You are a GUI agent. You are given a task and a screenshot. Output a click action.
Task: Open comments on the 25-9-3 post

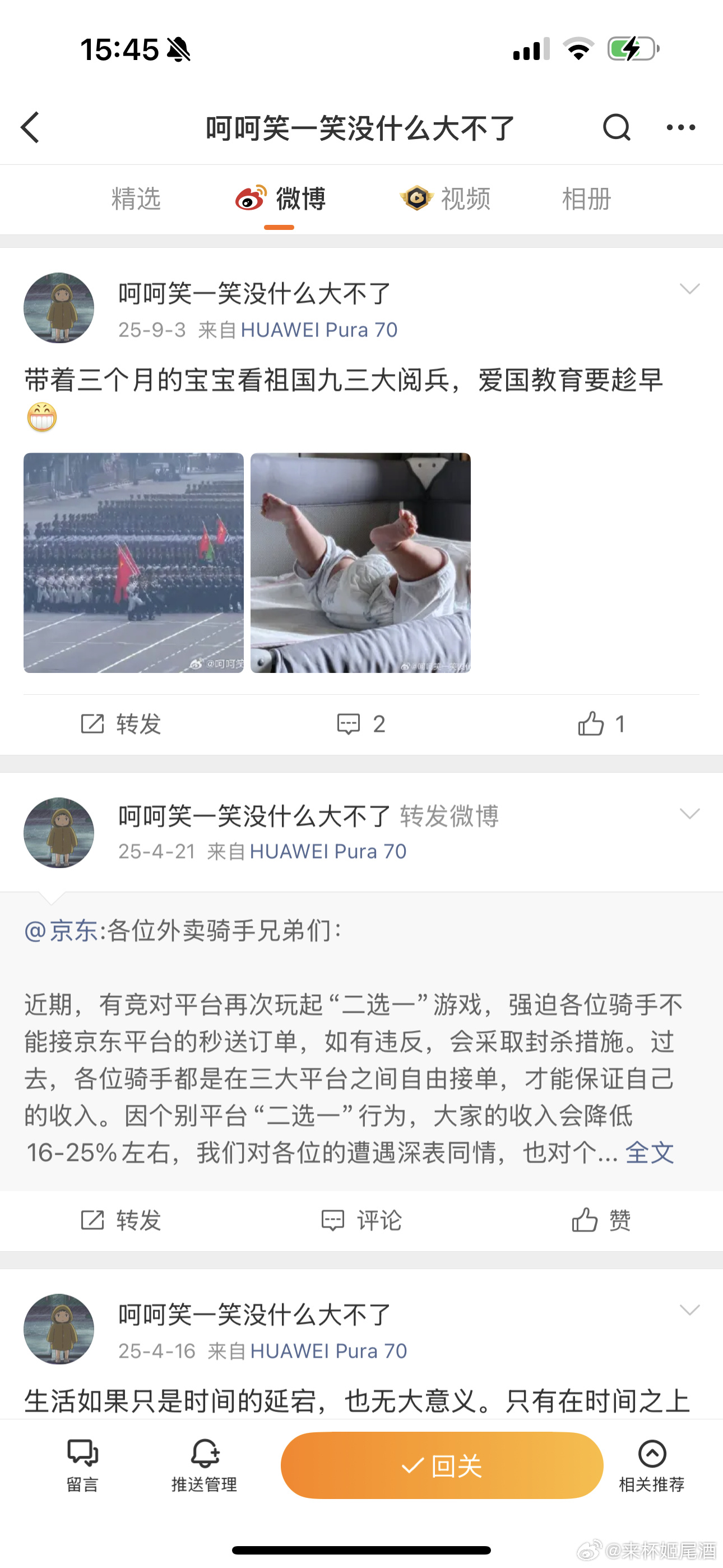pyautogui.click(x=361, y=724)
